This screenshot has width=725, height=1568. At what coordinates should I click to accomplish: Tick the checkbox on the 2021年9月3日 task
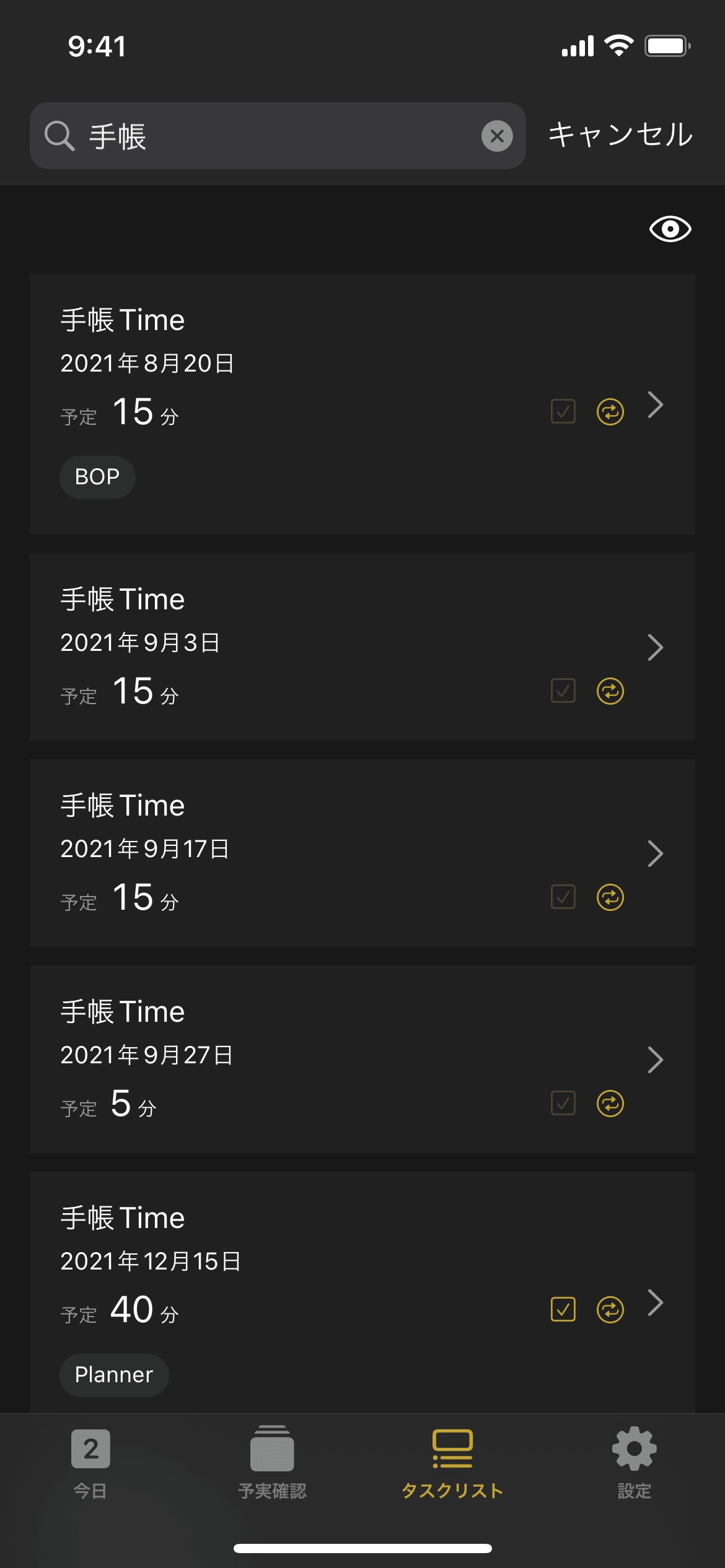click(563, 691)
